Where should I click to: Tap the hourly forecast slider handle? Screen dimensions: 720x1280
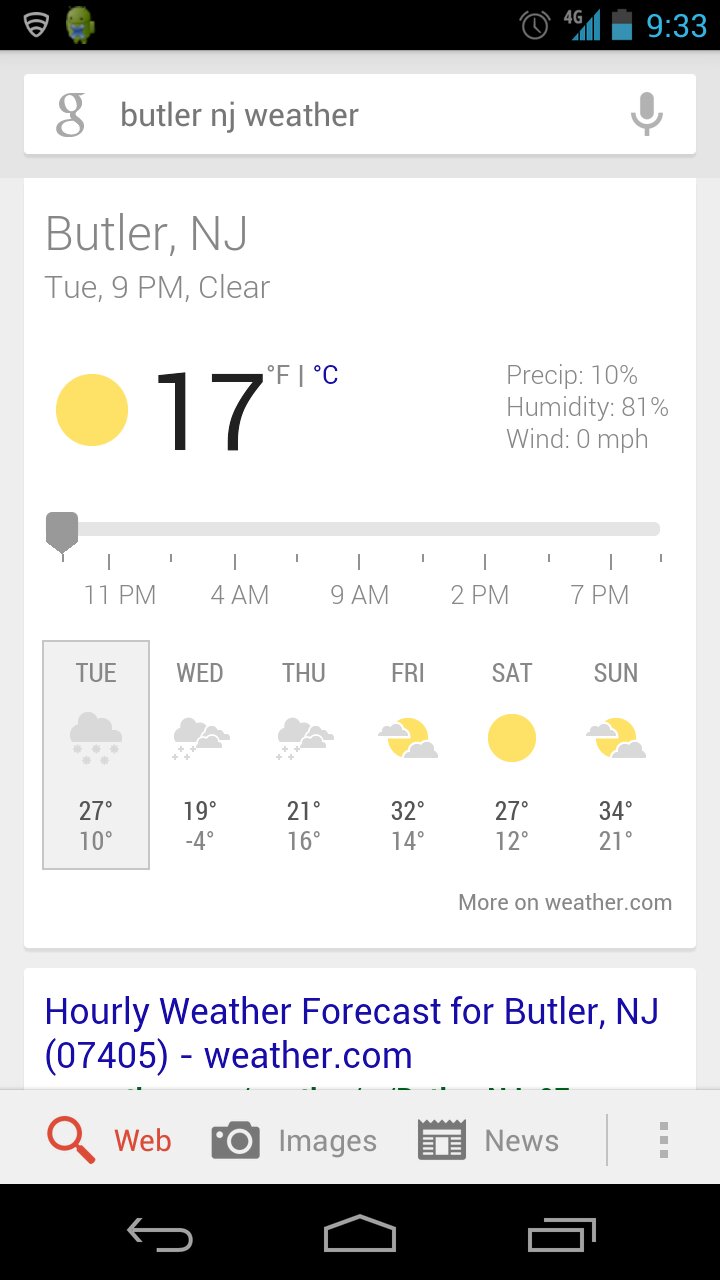pos(62,532)
